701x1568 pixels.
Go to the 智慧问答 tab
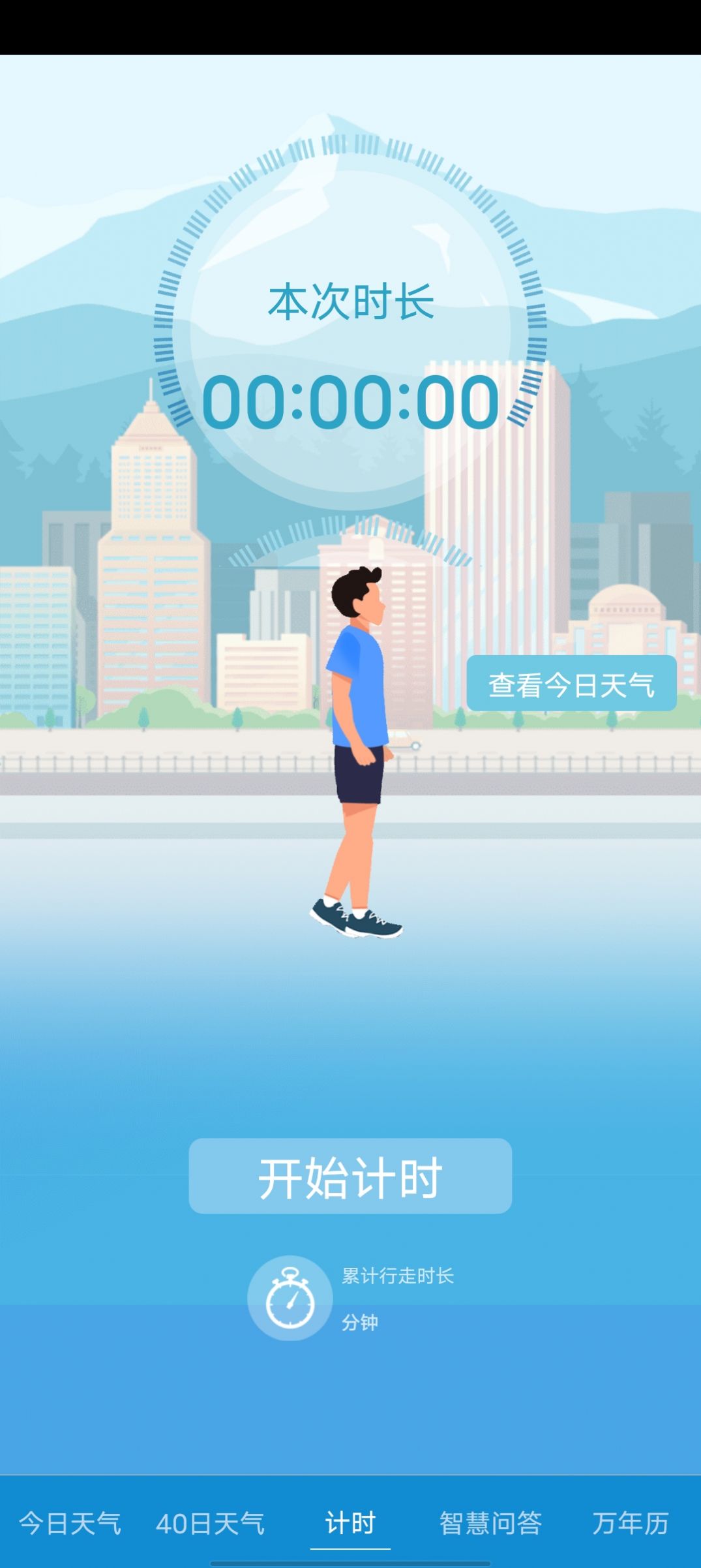[490, 1523]
